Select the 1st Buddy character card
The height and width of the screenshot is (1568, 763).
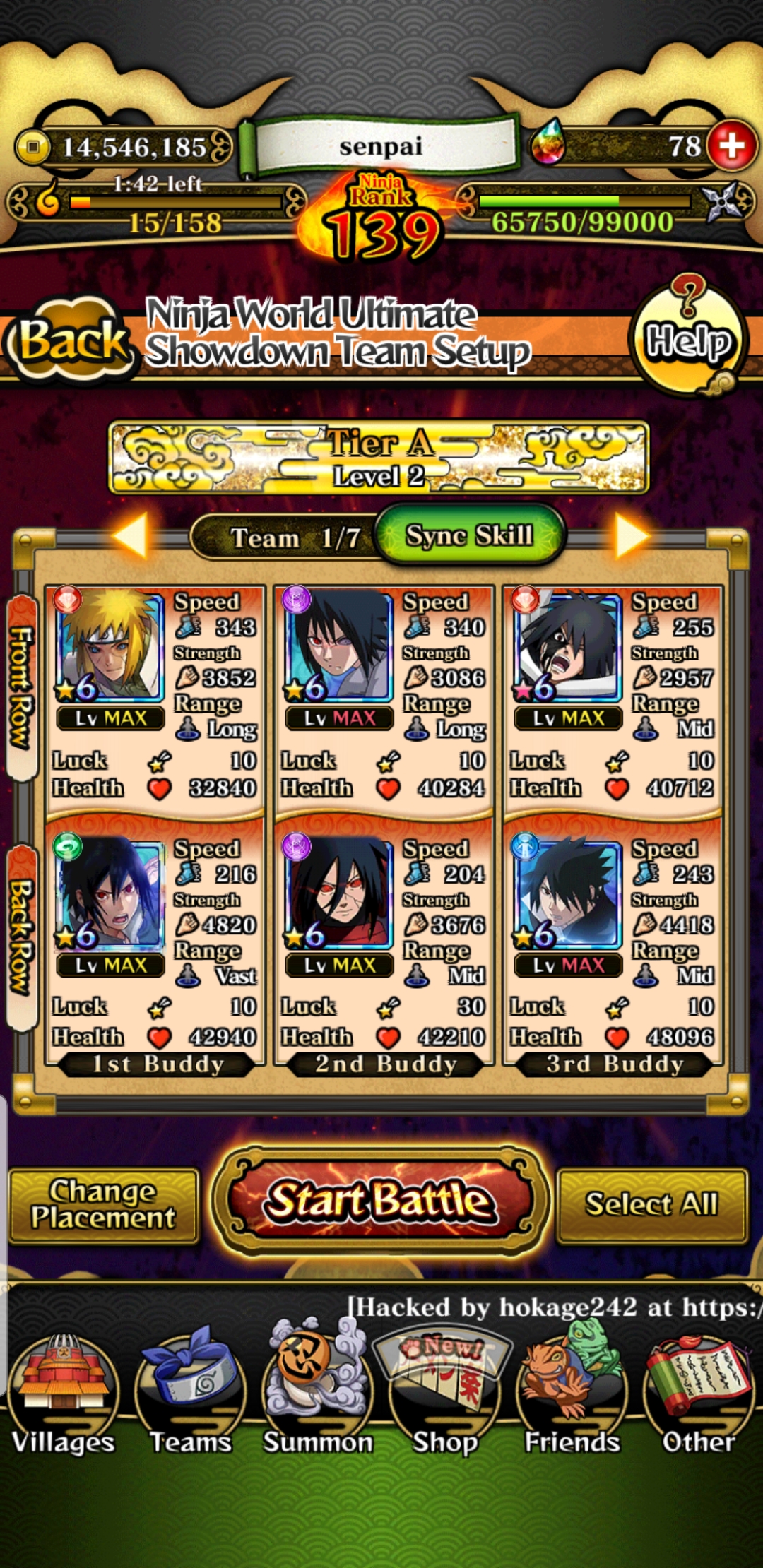coord(155,943)
